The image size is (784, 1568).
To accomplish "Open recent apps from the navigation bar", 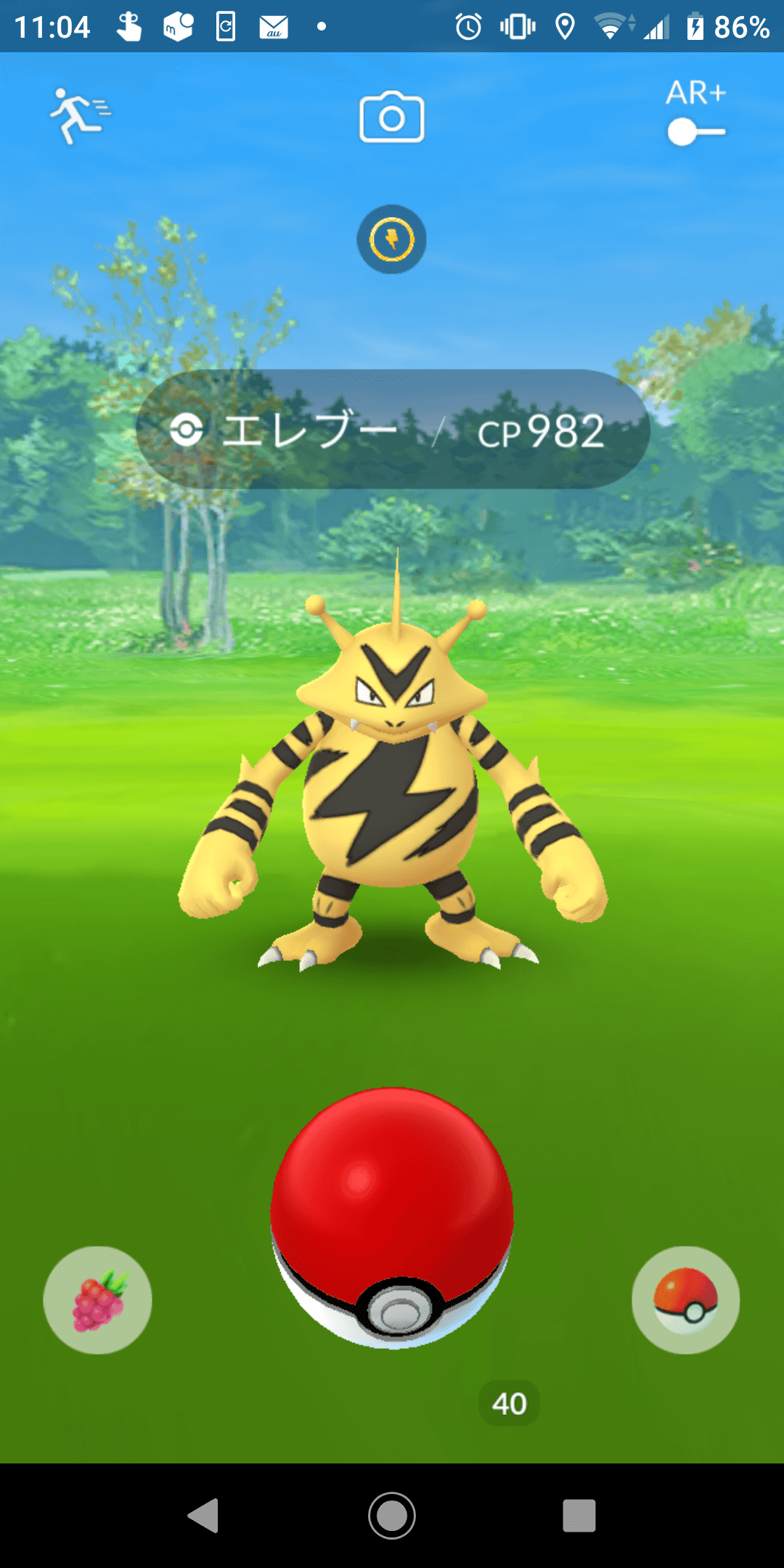I will (x=579, y=1515).
